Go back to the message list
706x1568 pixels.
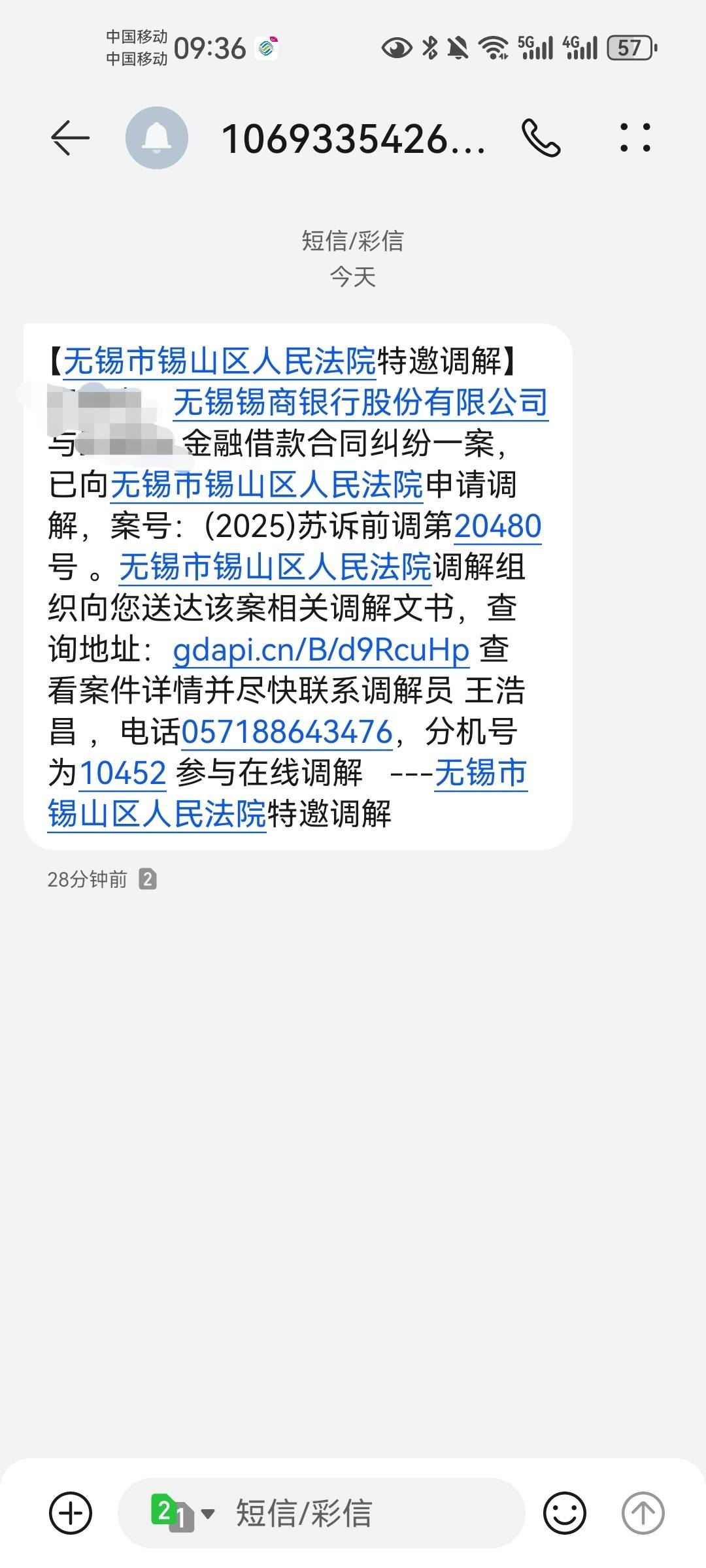(x=70, y=139)
